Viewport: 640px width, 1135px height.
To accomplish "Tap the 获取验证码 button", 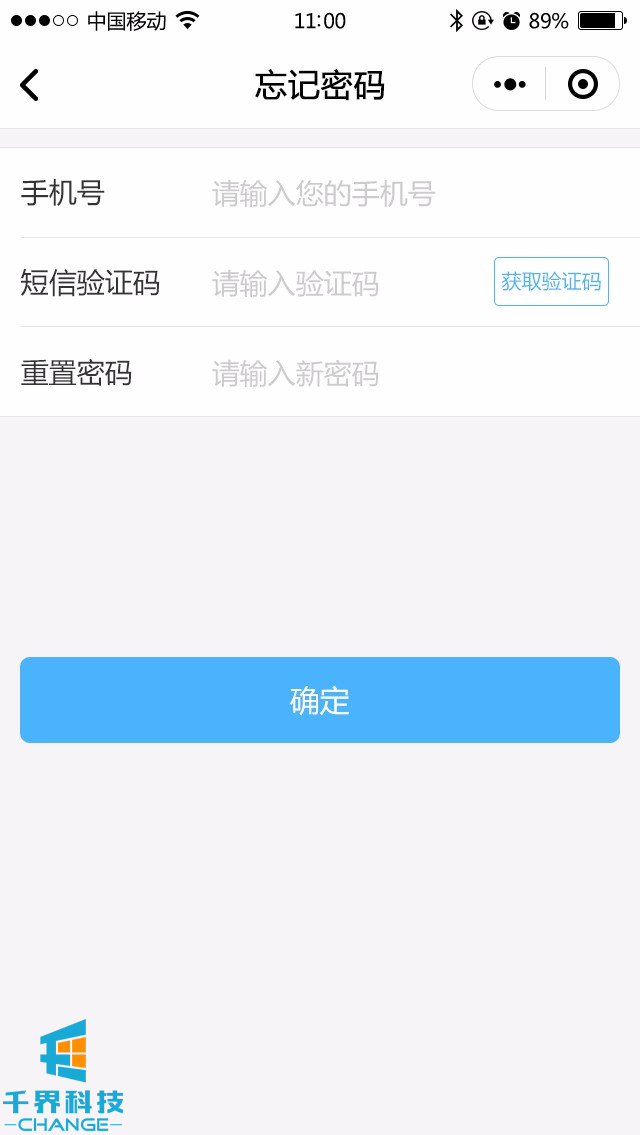I will pyautogui.click(x=551, y=282).
